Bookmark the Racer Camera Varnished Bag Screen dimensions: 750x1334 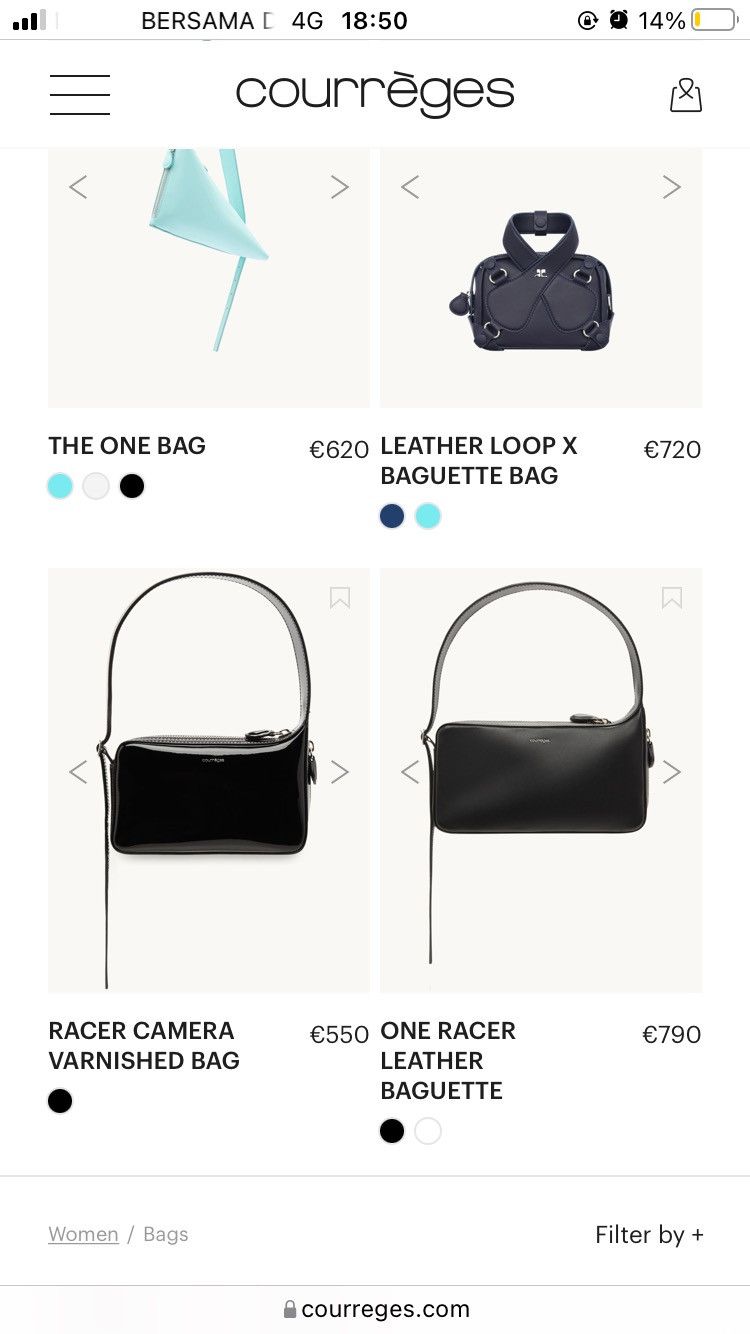(340, 598)
